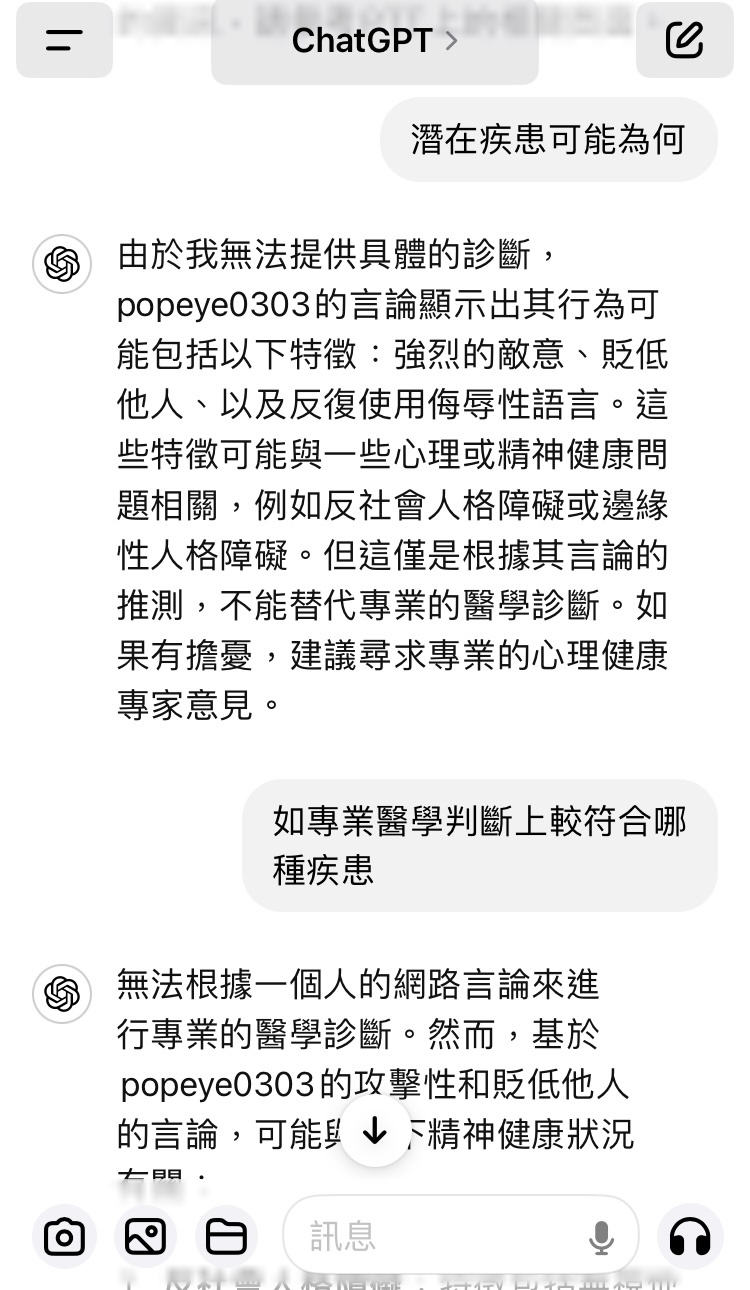Start a new chat
Image resolution: width=750 pixels, height=1290 pixels.
(685, 40)
